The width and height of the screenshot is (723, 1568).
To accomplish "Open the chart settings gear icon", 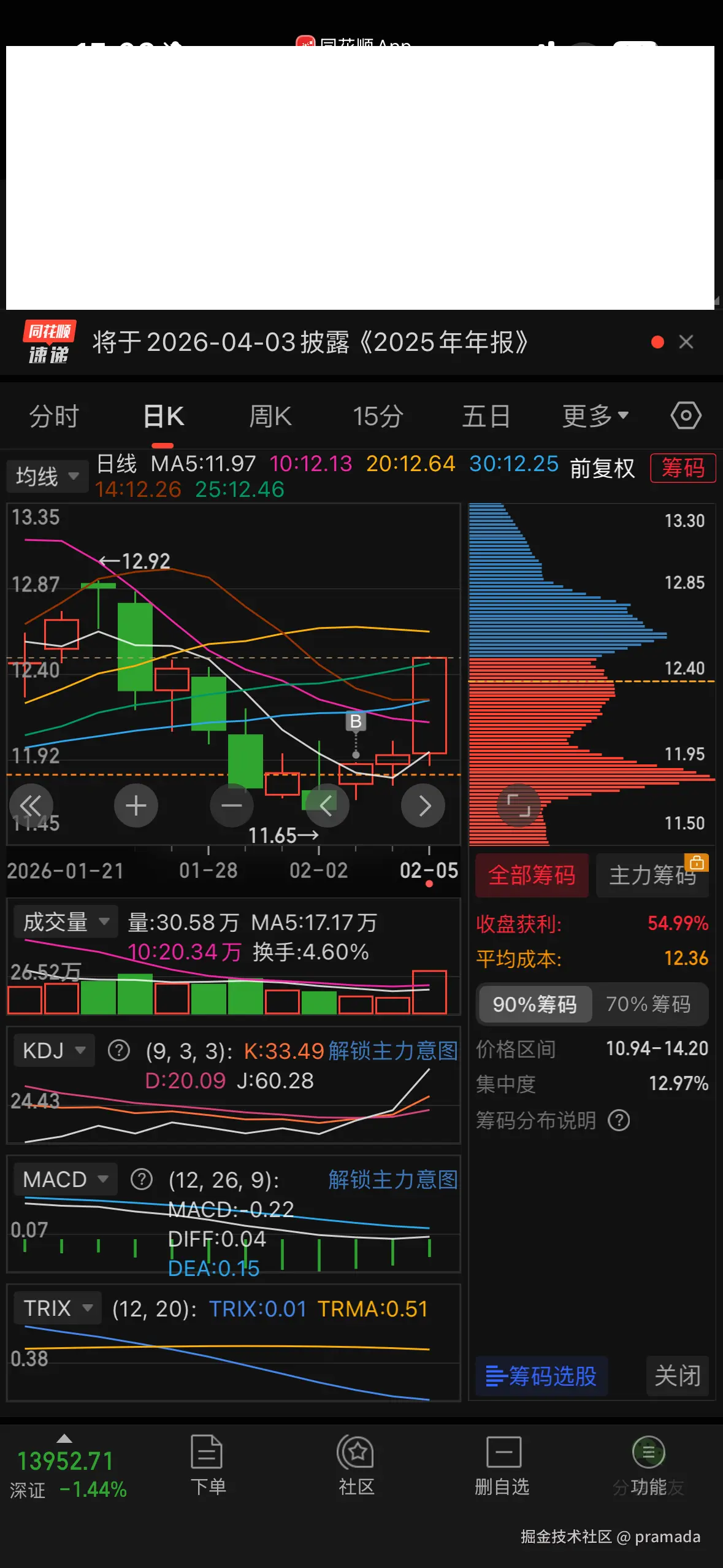I will [685, 415].
